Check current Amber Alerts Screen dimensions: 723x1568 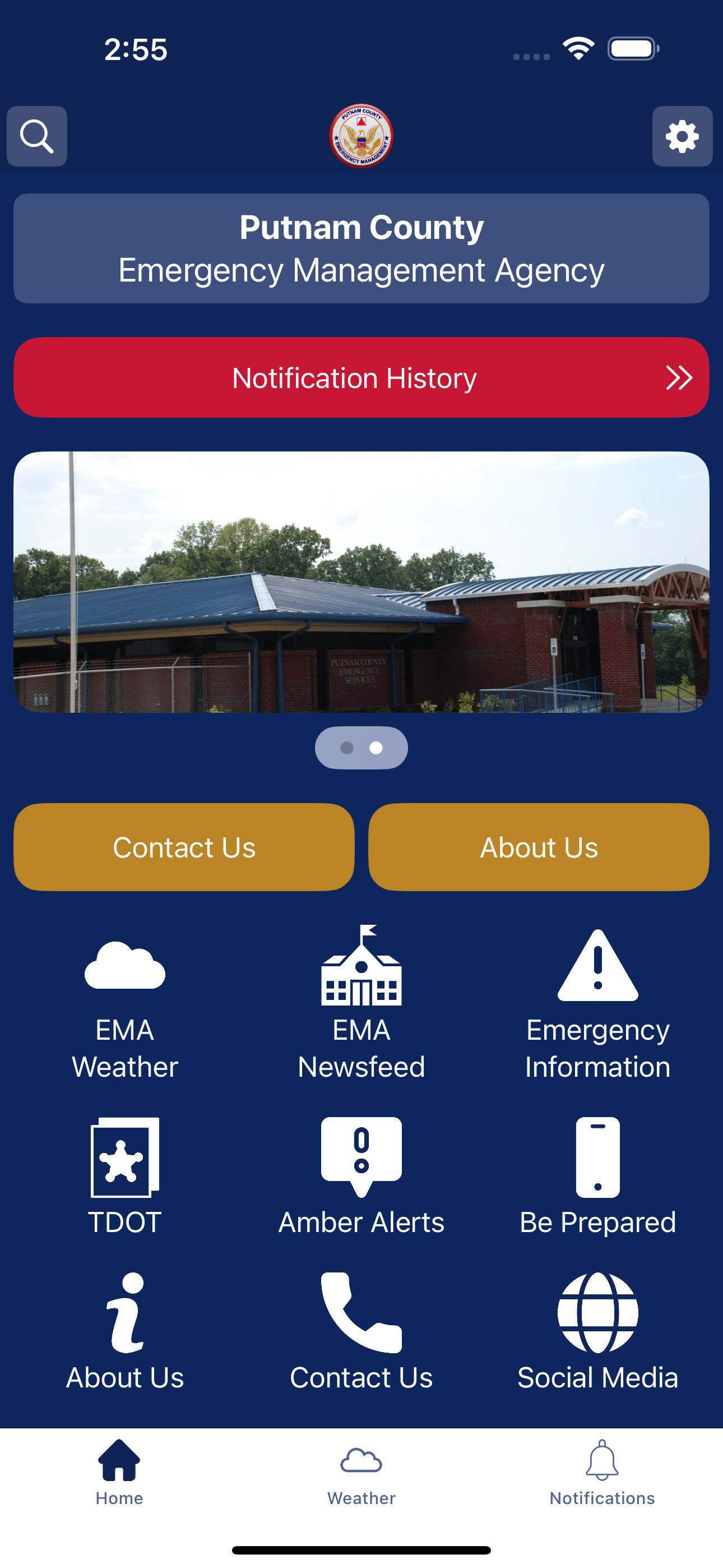tap(361, 1175)
